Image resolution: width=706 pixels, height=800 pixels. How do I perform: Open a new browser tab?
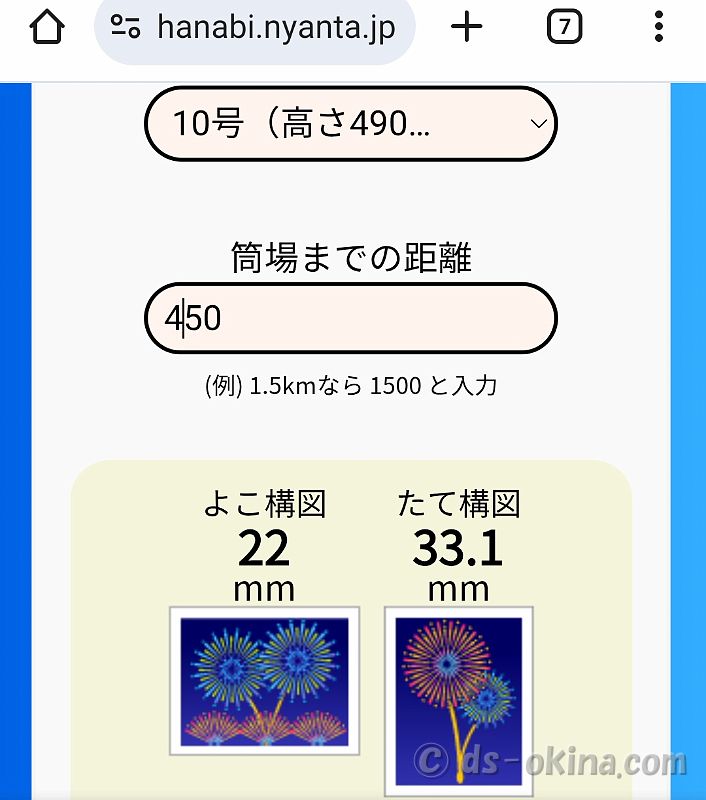pyautogui.click(x=467, y=27)
